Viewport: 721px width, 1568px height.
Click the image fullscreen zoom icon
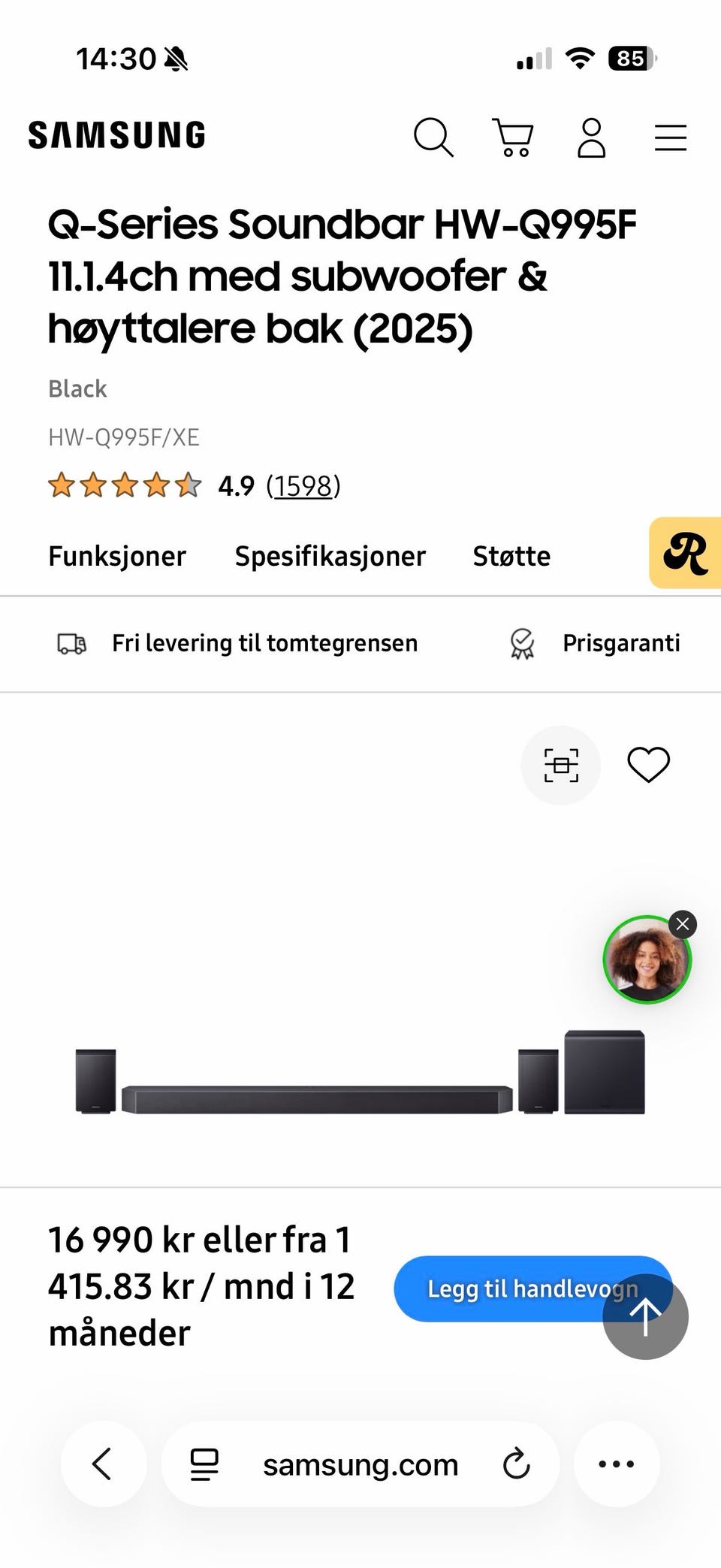click(560, 765)
